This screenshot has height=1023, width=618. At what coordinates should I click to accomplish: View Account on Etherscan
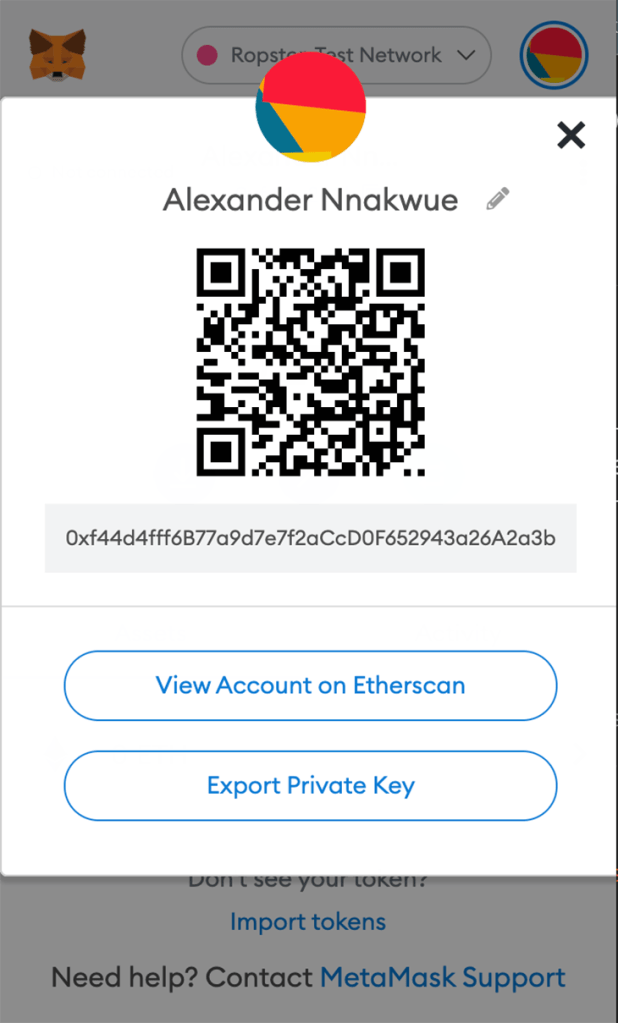[x=310, y=686]
